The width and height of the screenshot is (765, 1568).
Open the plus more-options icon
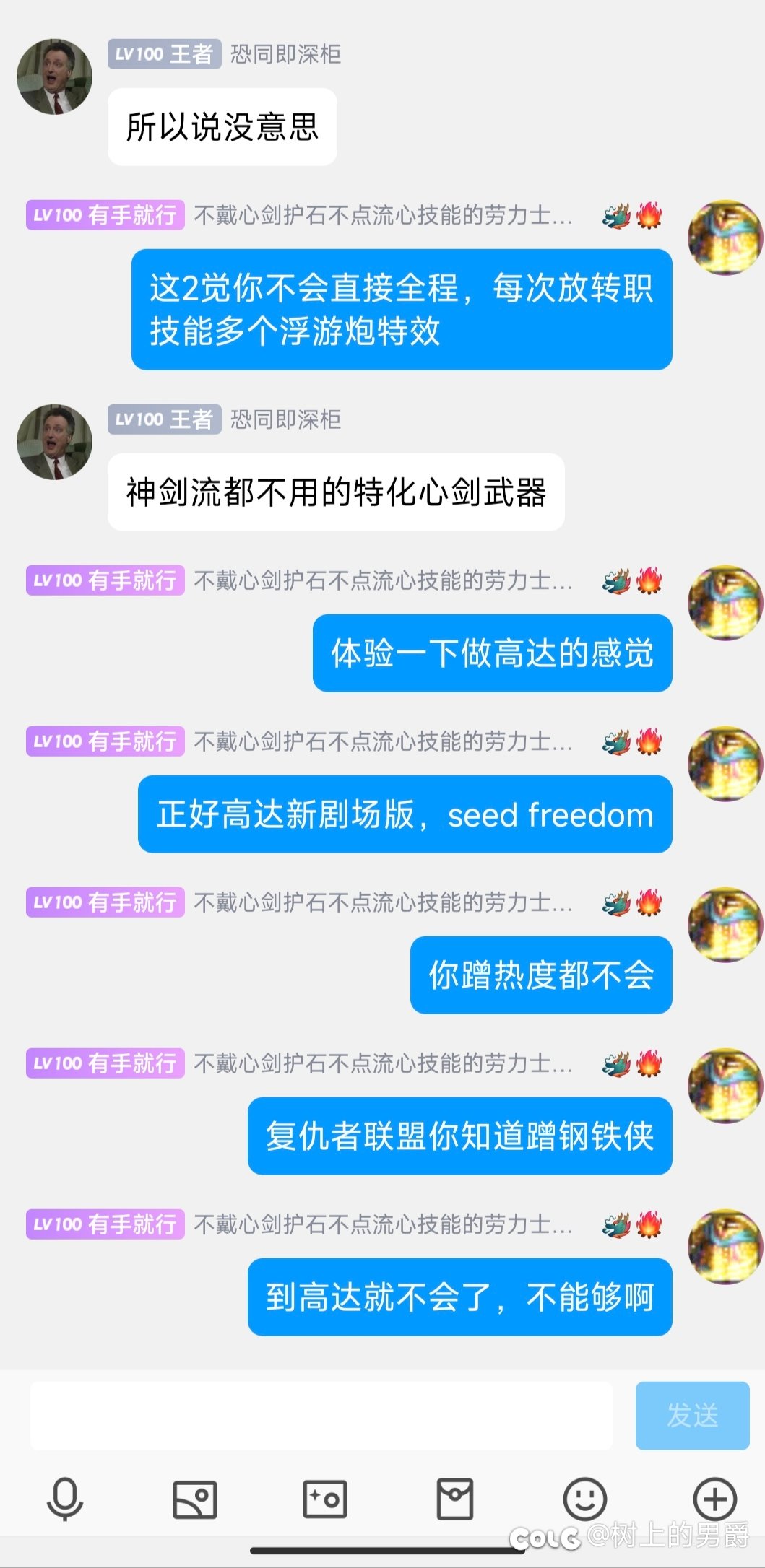pyautogui.click(x=714, y=1499)
